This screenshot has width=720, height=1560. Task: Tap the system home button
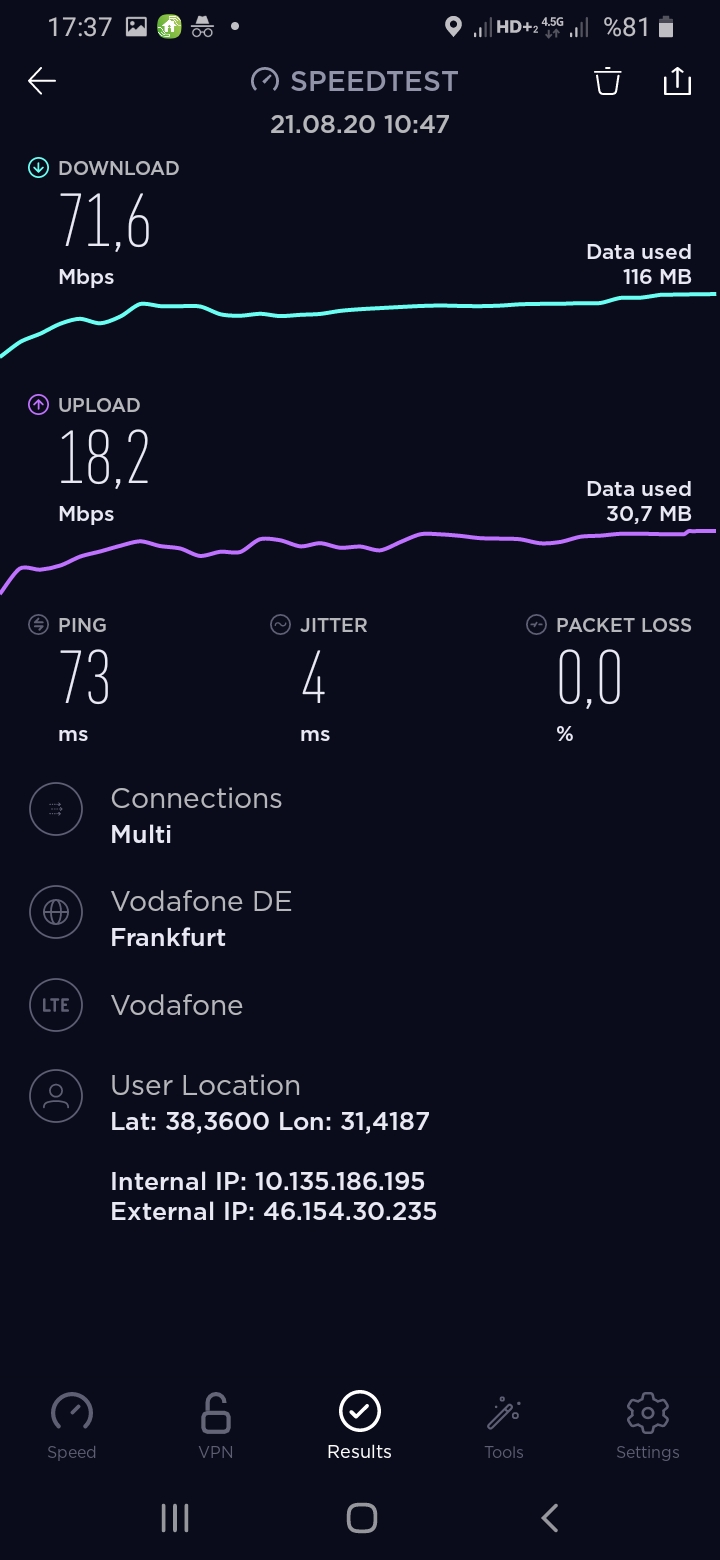point(361,1518)
